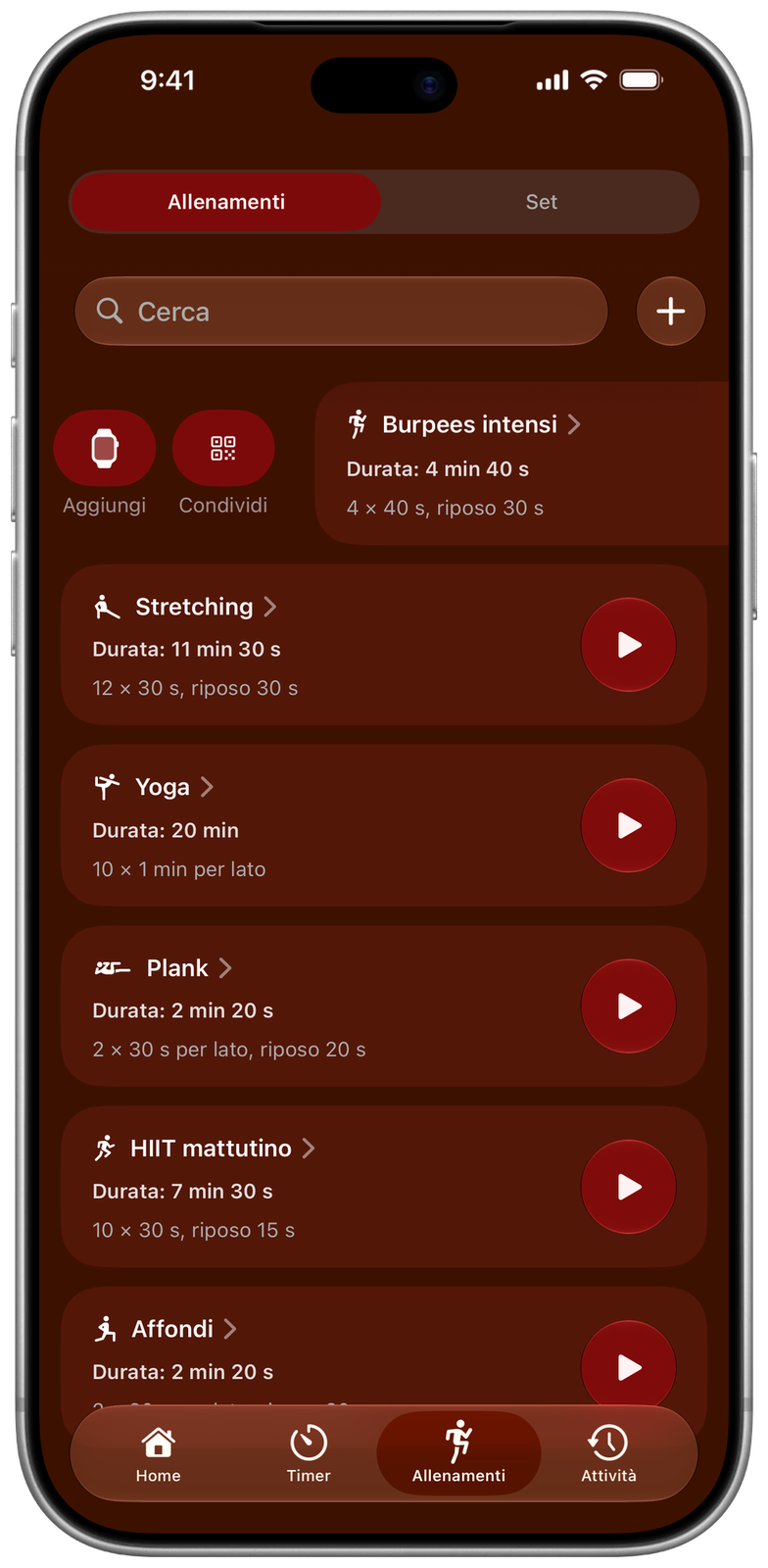Add a new workout with plus button
This screenshot has height=1568, width=768.
[671, 312]
